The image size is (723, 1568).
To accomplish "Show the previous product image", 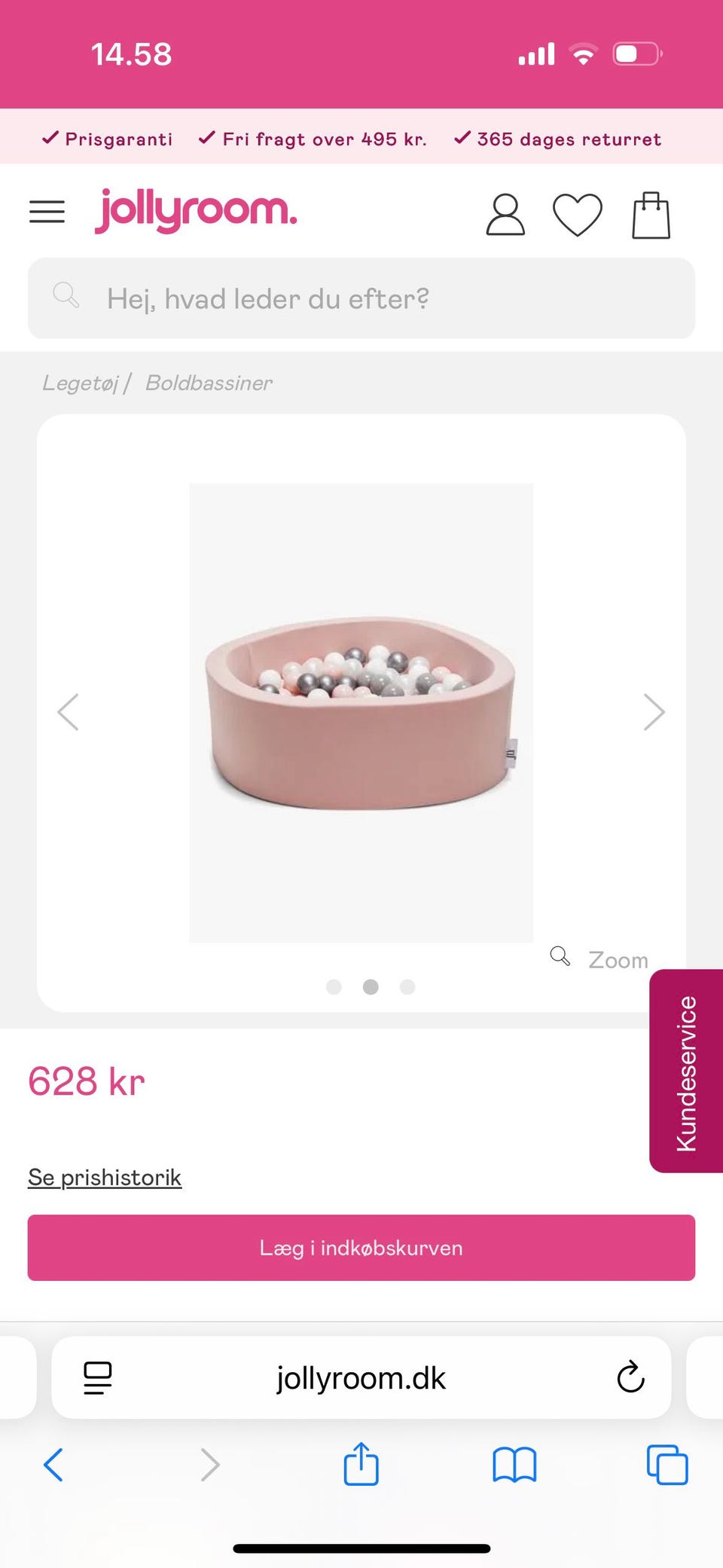I will (69, 711).
